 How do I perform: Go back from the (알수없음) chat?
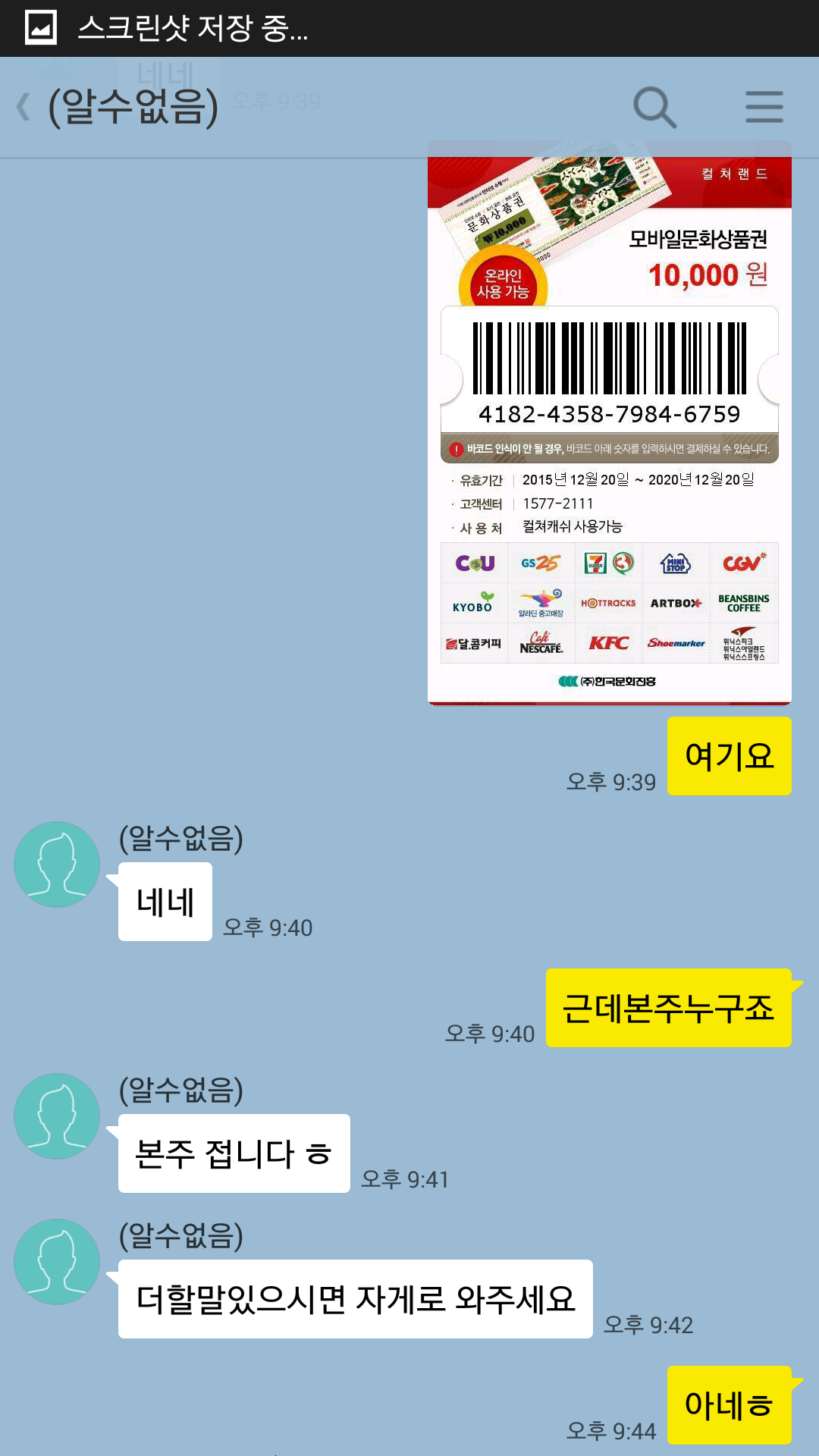[24, 107]
